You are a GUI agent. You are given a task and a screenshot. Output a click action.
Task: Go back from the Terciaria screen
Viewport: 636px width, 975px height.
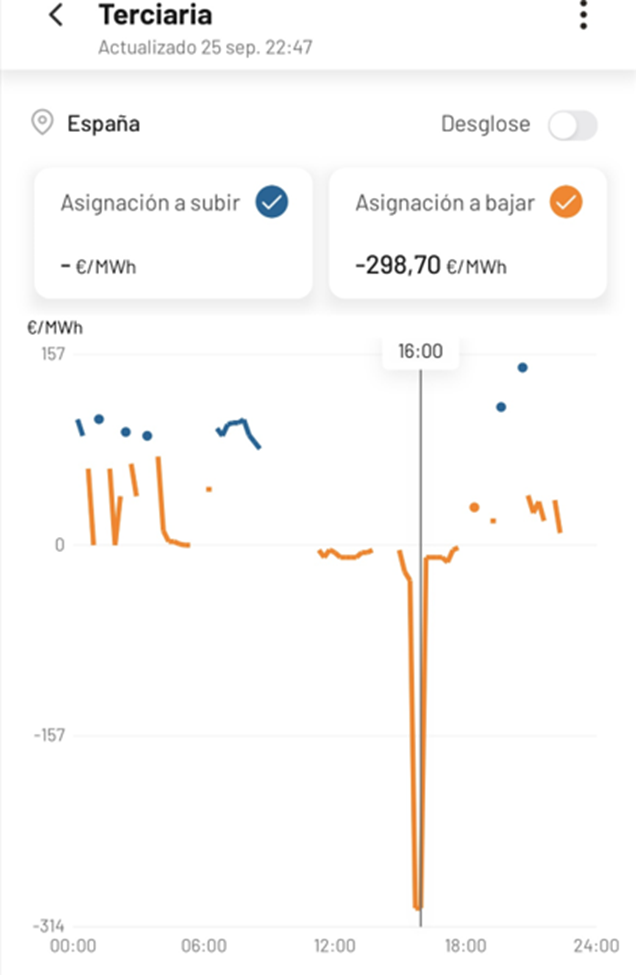[56, 16]
